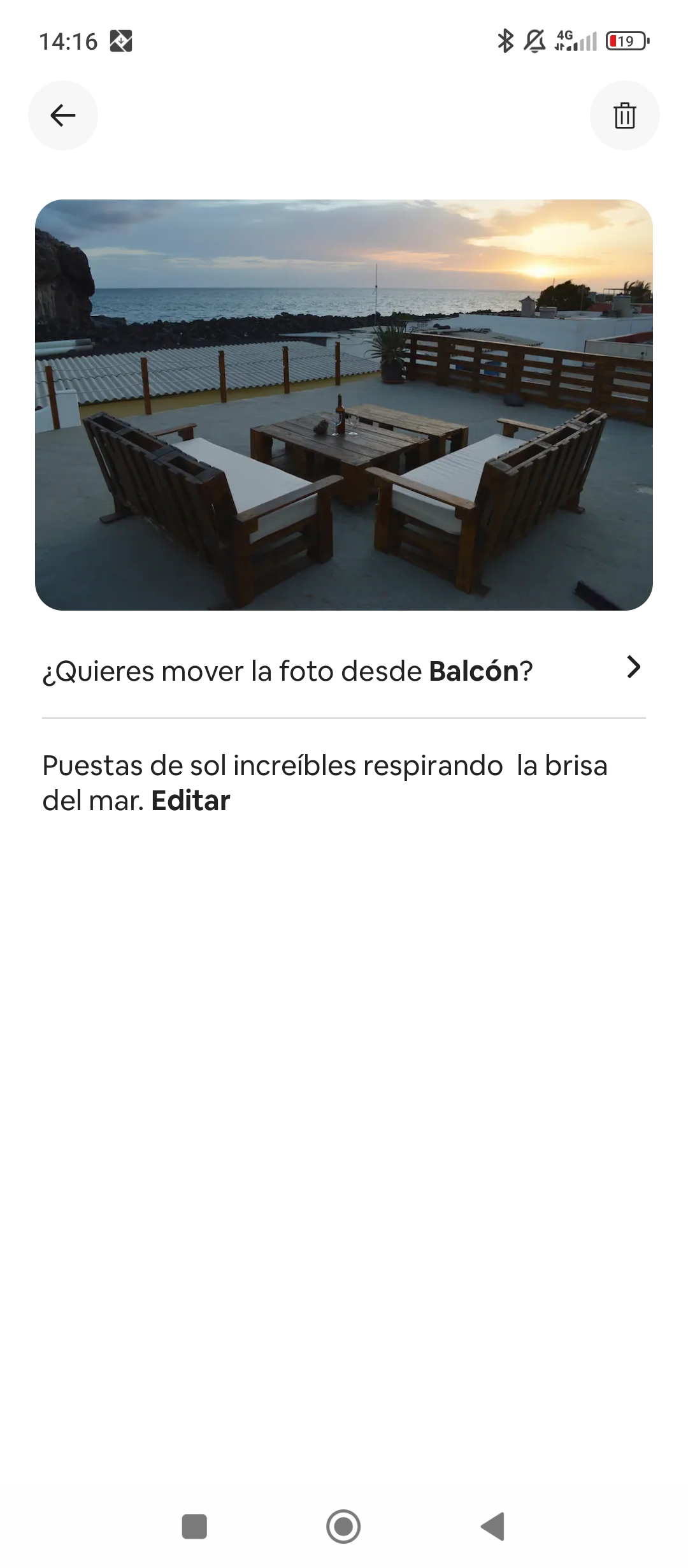Open the terrace sunset photo

pos(344,405)
